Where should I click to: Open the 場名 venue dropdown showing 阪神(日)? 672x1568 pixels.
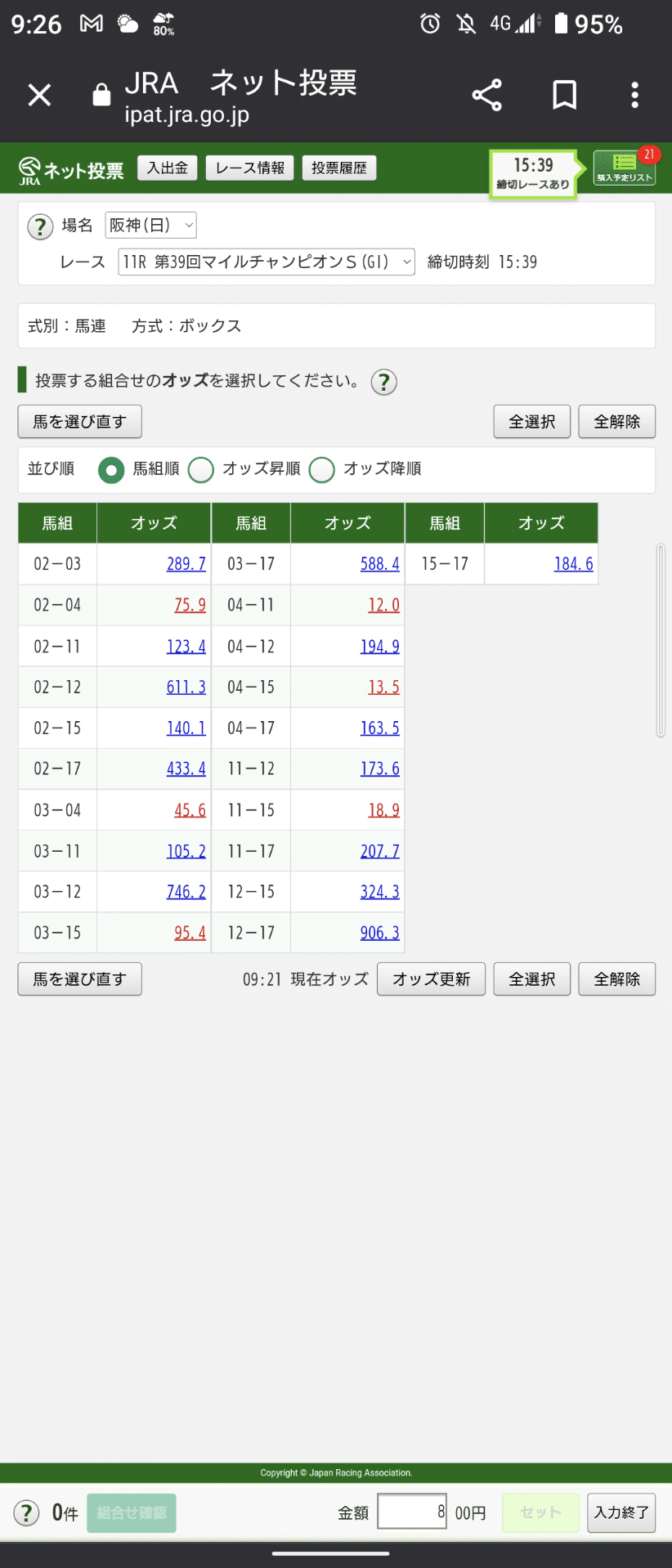[150, 226]
